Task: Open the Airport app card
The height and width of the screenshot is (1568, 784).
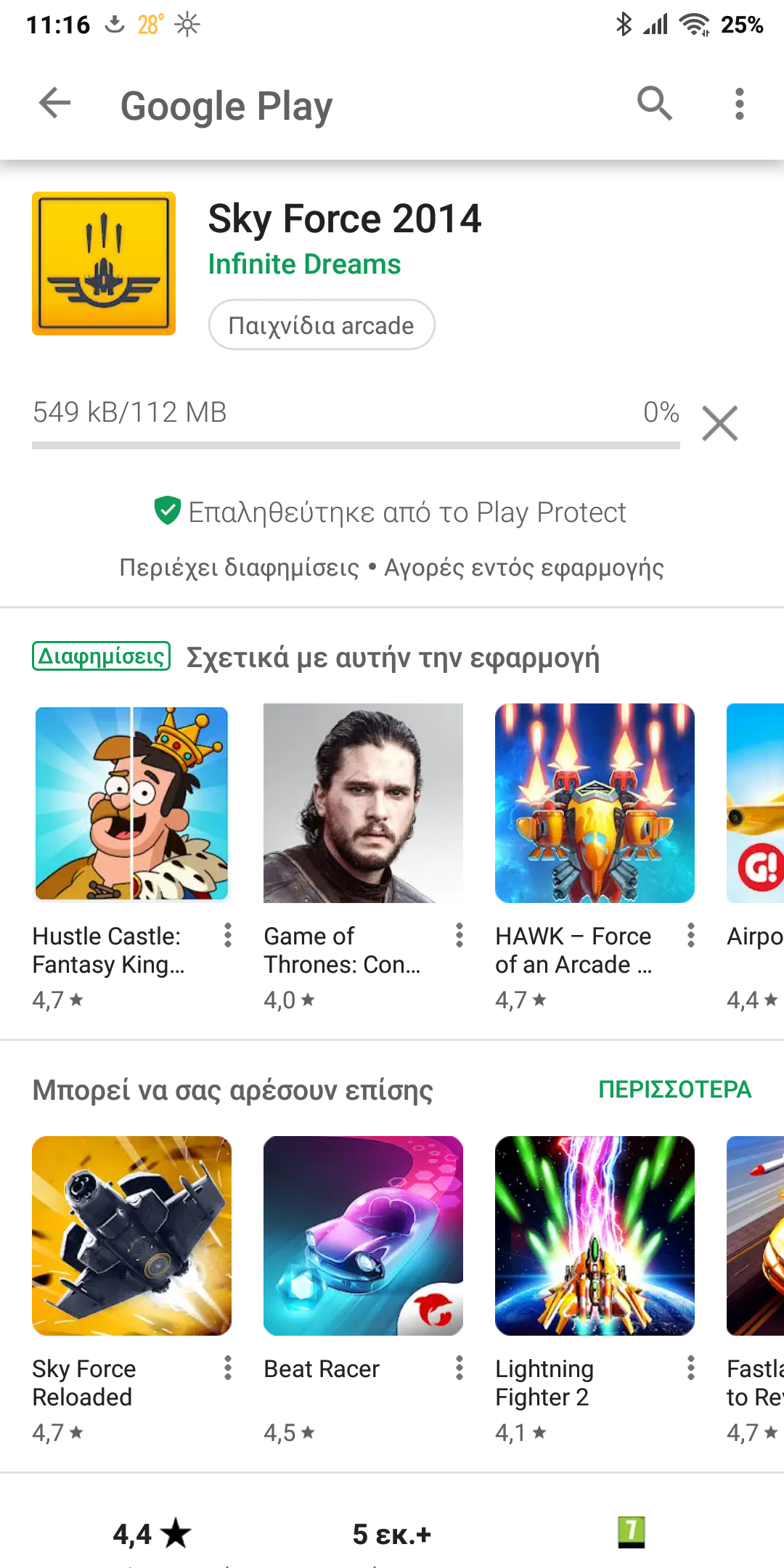Action: pos(756,803)
